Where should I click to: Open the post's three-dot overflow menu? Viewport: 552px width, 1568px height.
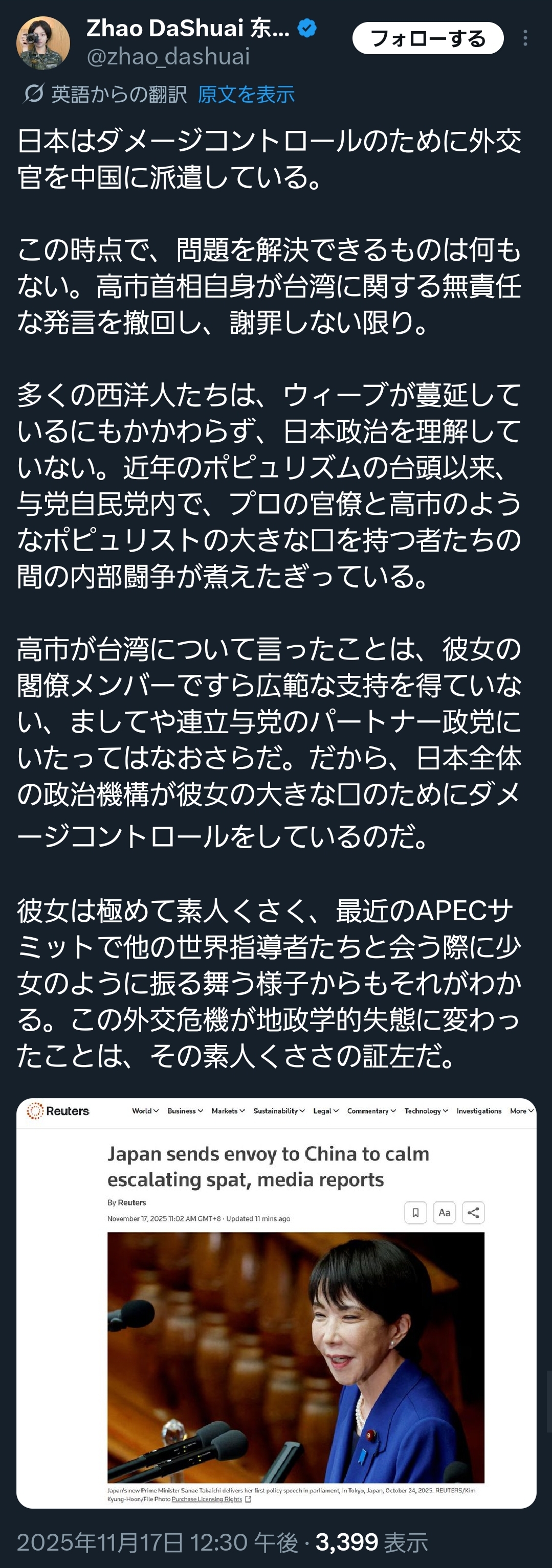(x=525, y=38)
